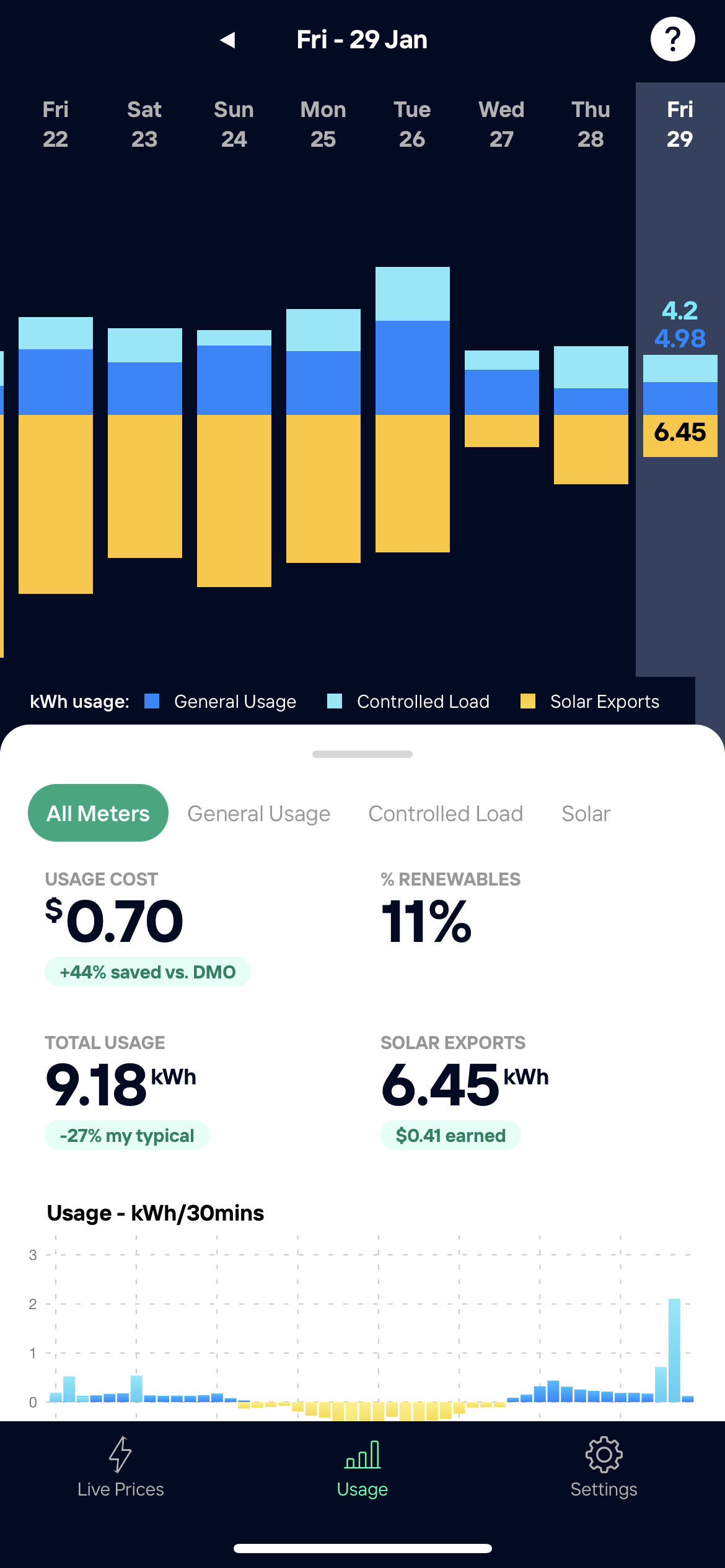The height and width of the screenshot is (1568, 725).
Task: Select Tue 26 usage bar
Action: click(413, 409)
